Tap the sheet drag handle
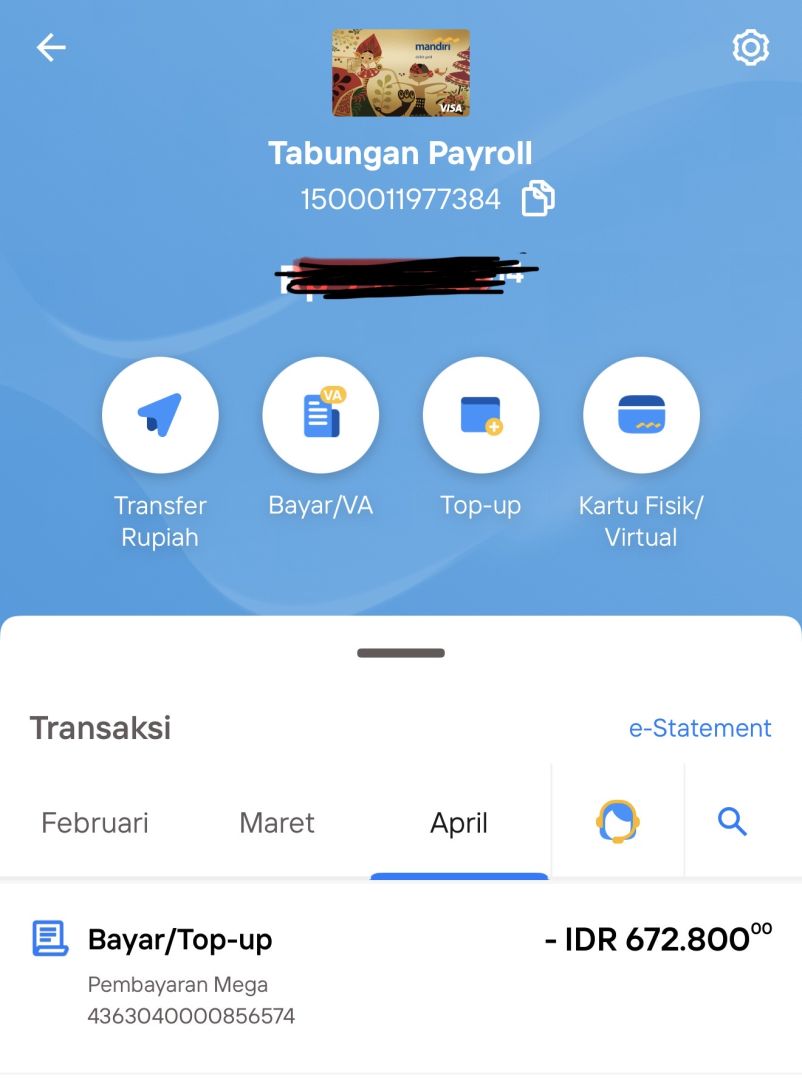 click(x=401, y=653)
